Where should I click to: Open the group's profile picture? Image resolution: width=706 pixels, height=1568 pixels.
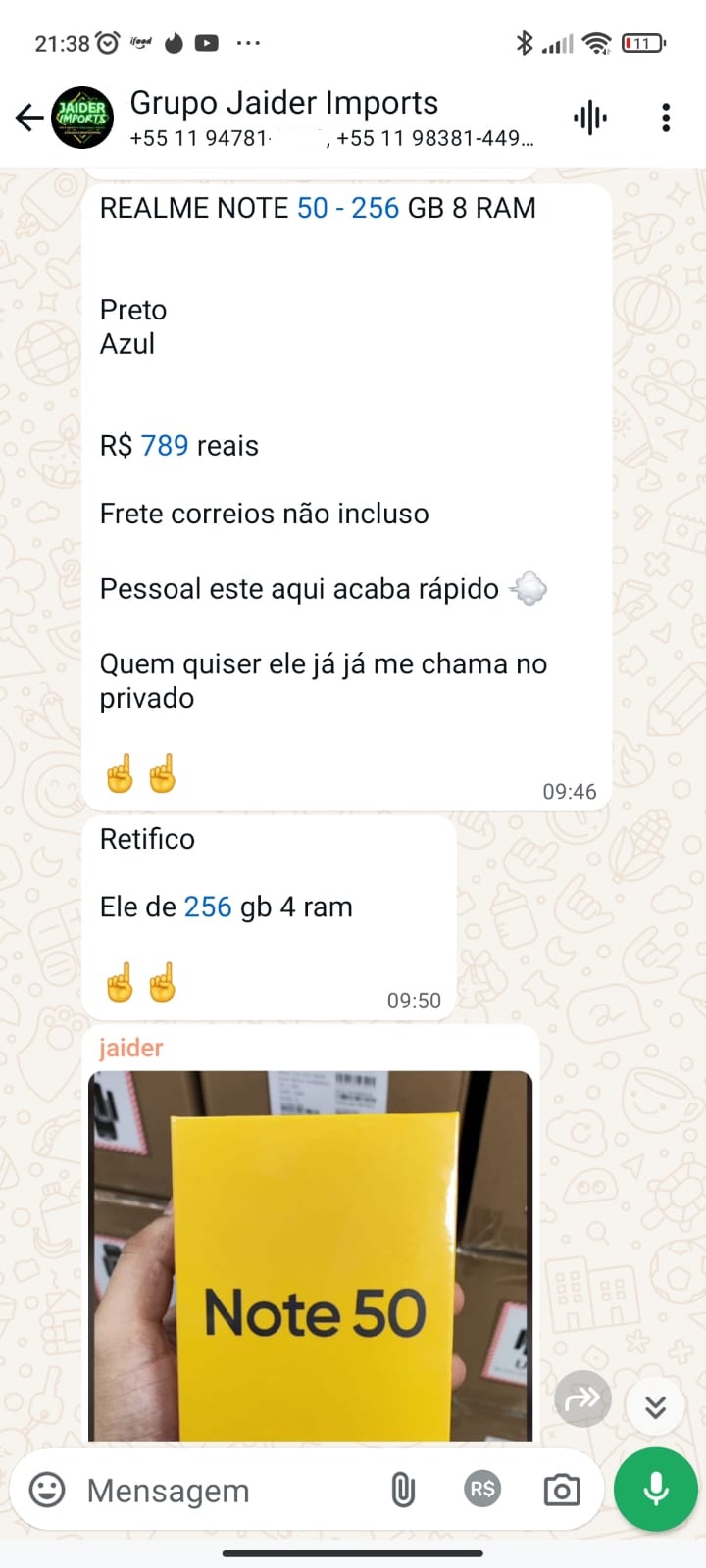pyautogui.click(x=82, y=119)
